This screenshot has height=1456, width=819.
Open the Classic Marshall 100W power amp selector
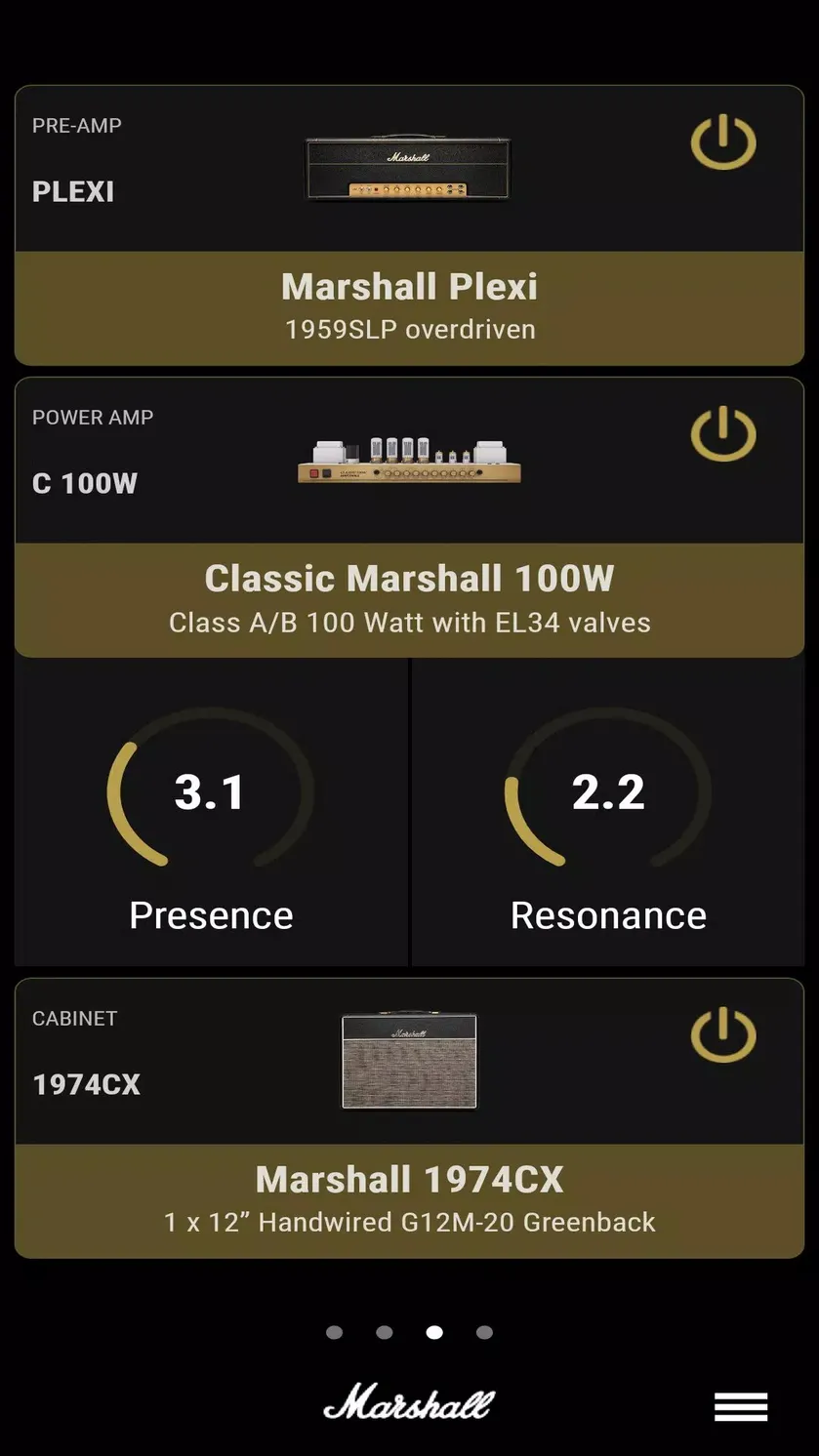coord(409,600)
